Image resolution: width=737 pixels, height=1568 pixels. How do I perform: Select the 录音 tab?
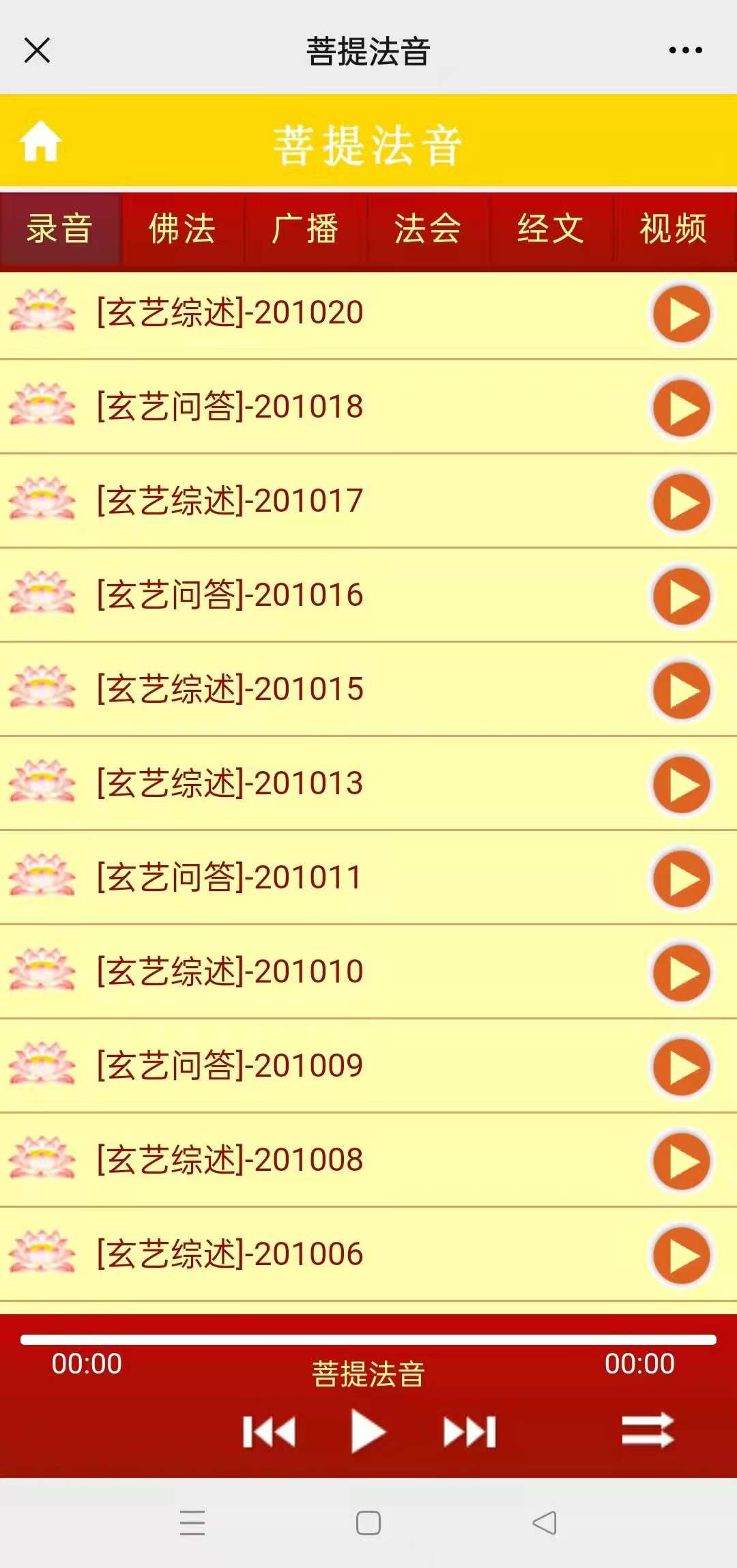click(x=61, y=229)
